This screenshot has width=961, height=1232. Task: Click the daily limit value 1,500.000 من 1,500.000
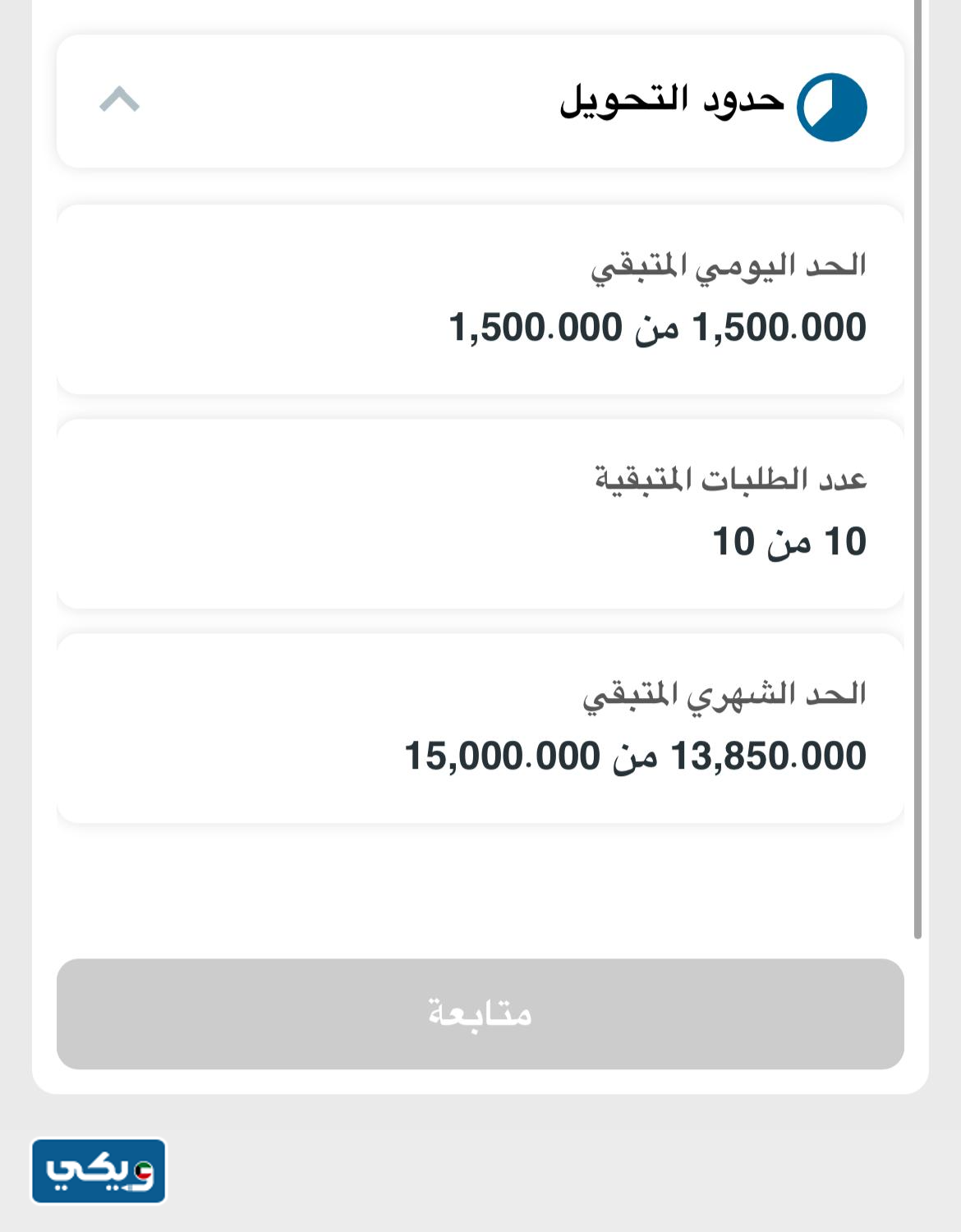point(657,326)
